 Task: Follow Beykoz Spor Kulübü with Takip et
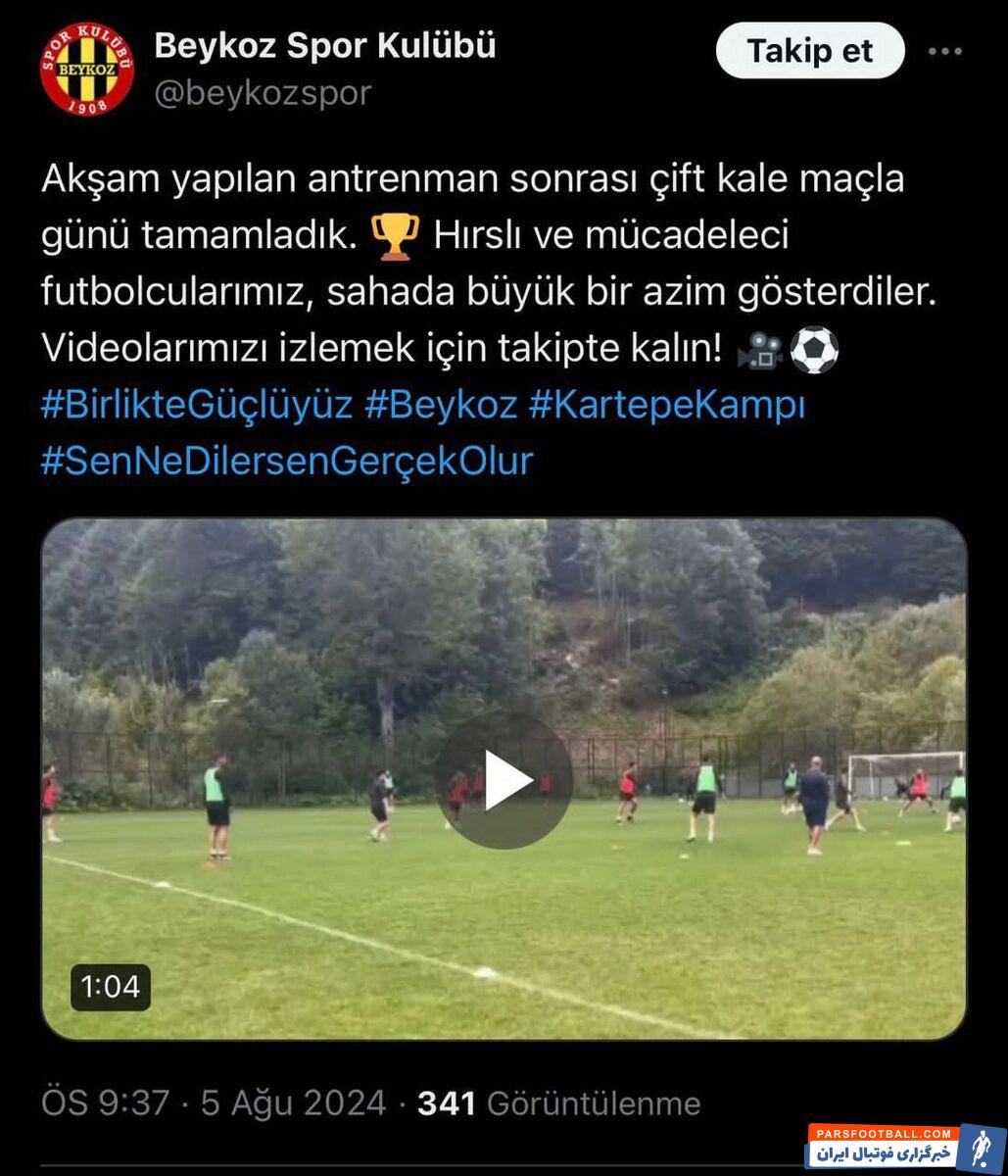click(809, 51)
